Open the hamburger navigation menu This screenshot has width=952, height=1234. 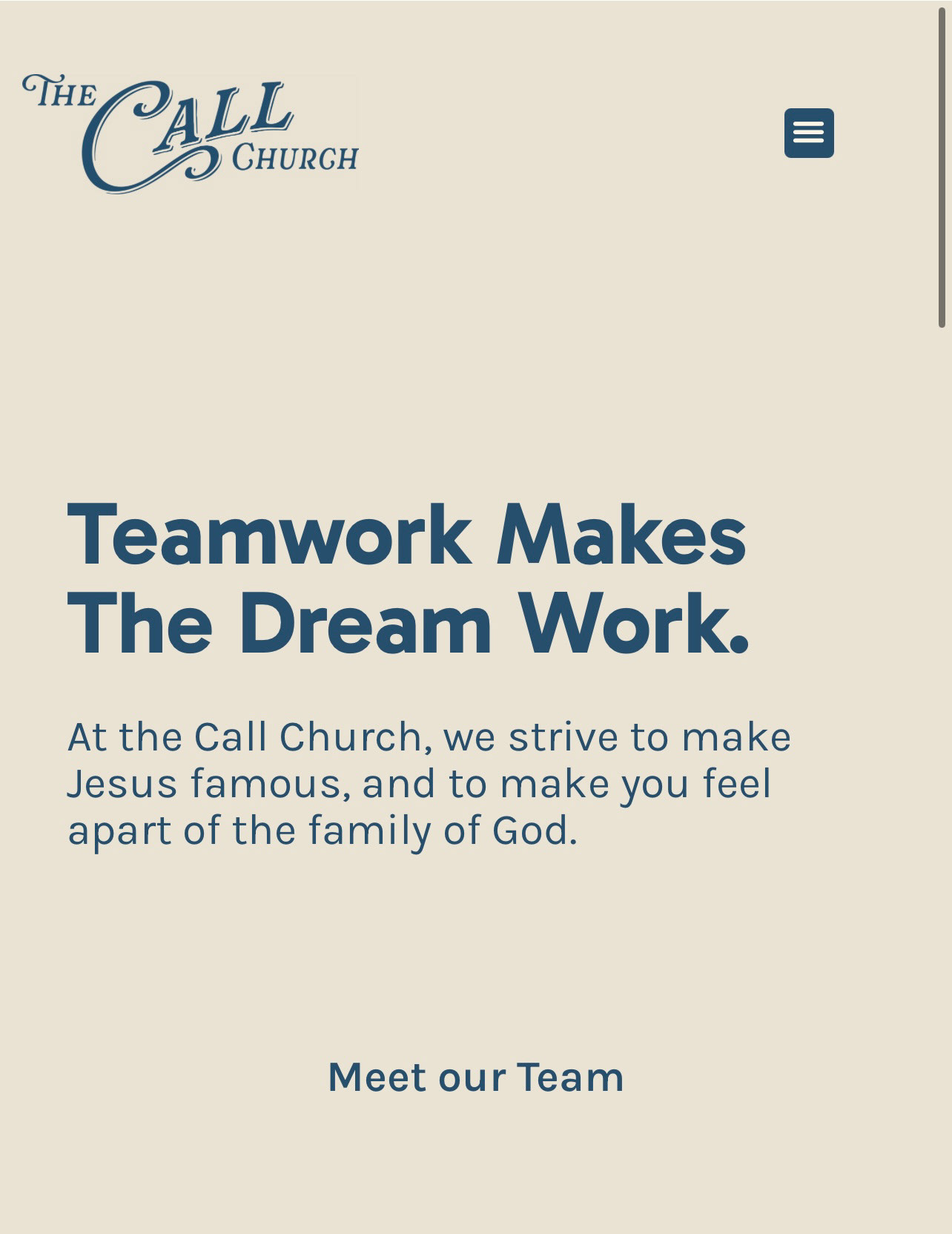[x=808, y=133]
